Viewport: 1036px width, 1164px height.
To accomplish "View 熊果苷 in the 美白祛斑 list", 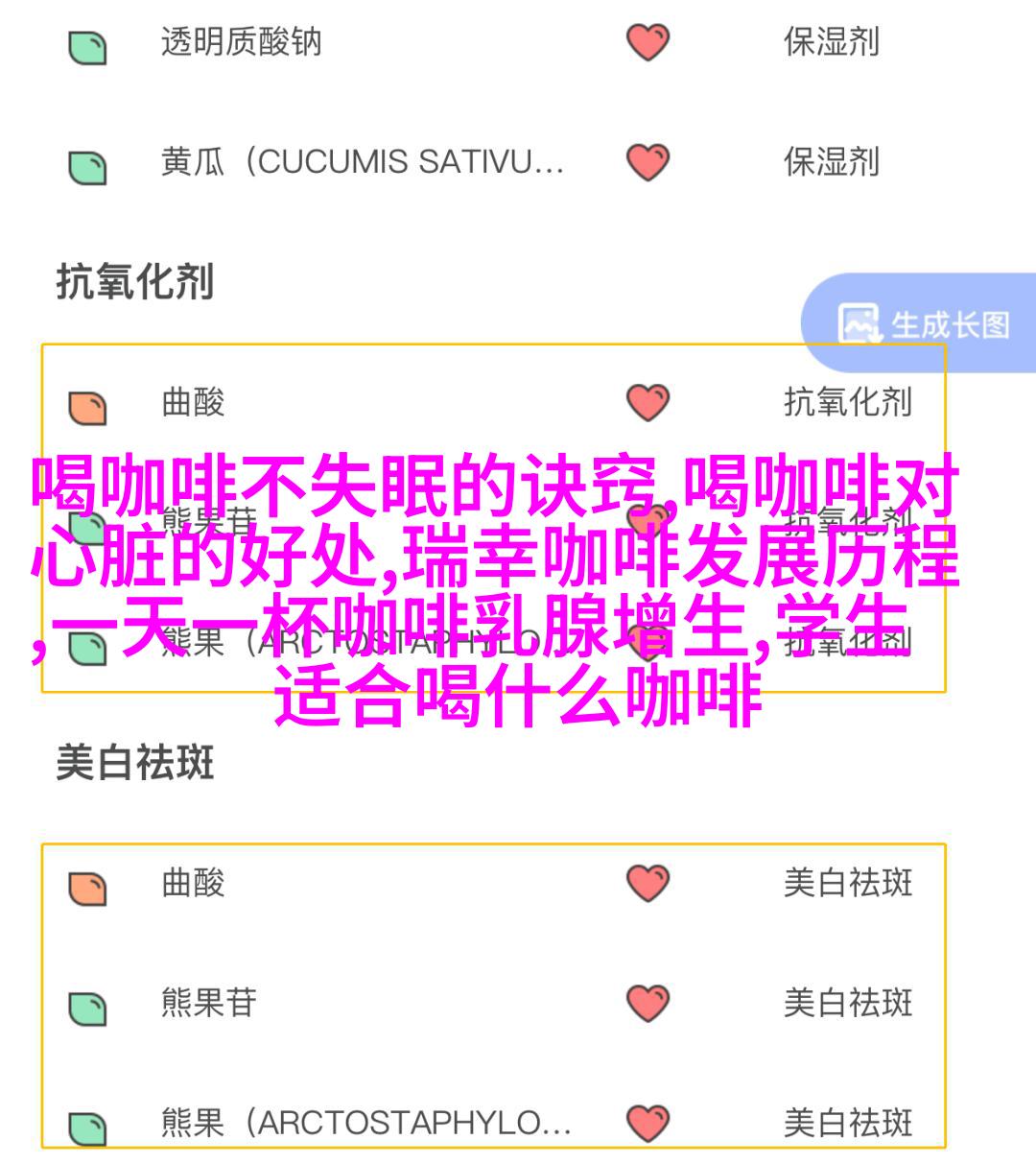I will (209, 1003).
